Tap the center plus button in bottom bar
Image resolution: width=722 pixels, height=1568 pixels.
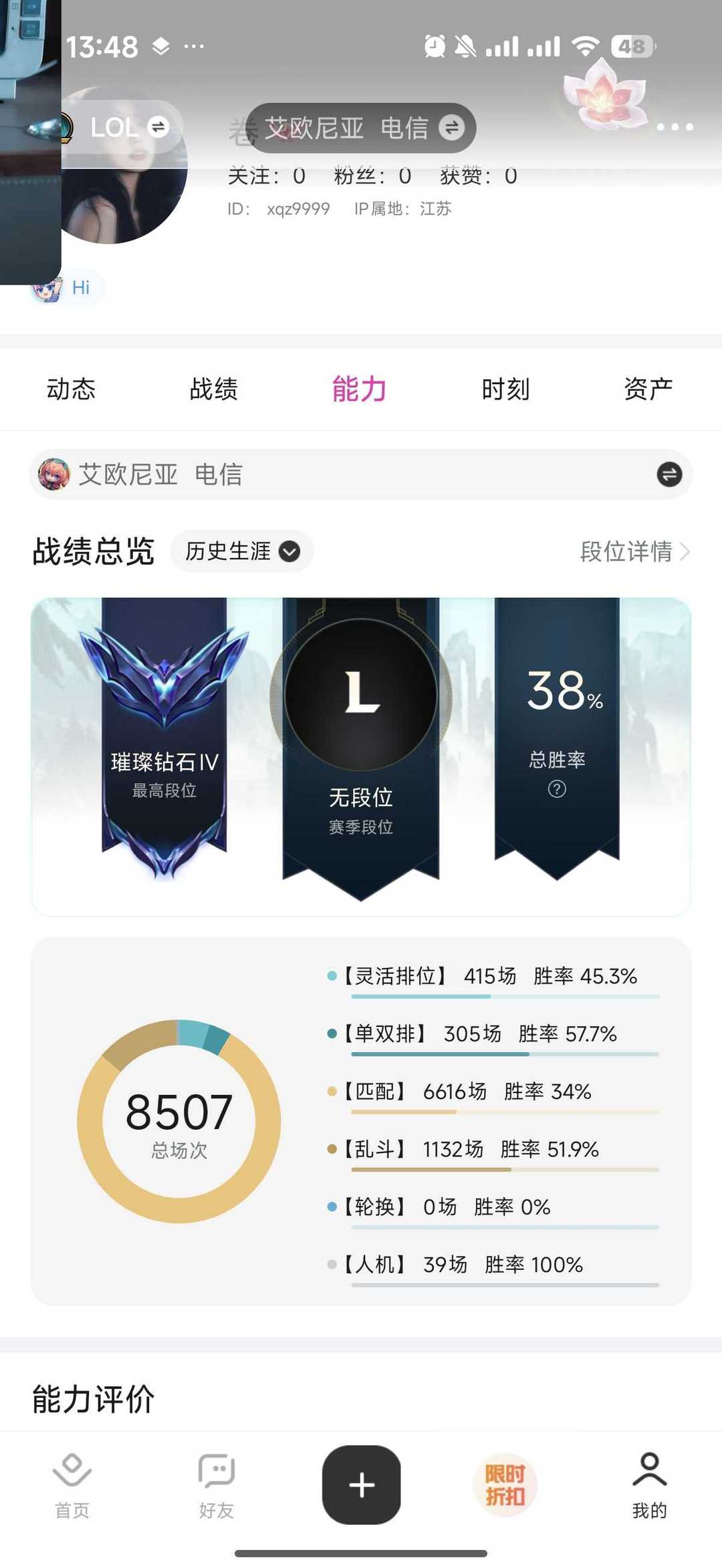click(x=361, y=1486)
